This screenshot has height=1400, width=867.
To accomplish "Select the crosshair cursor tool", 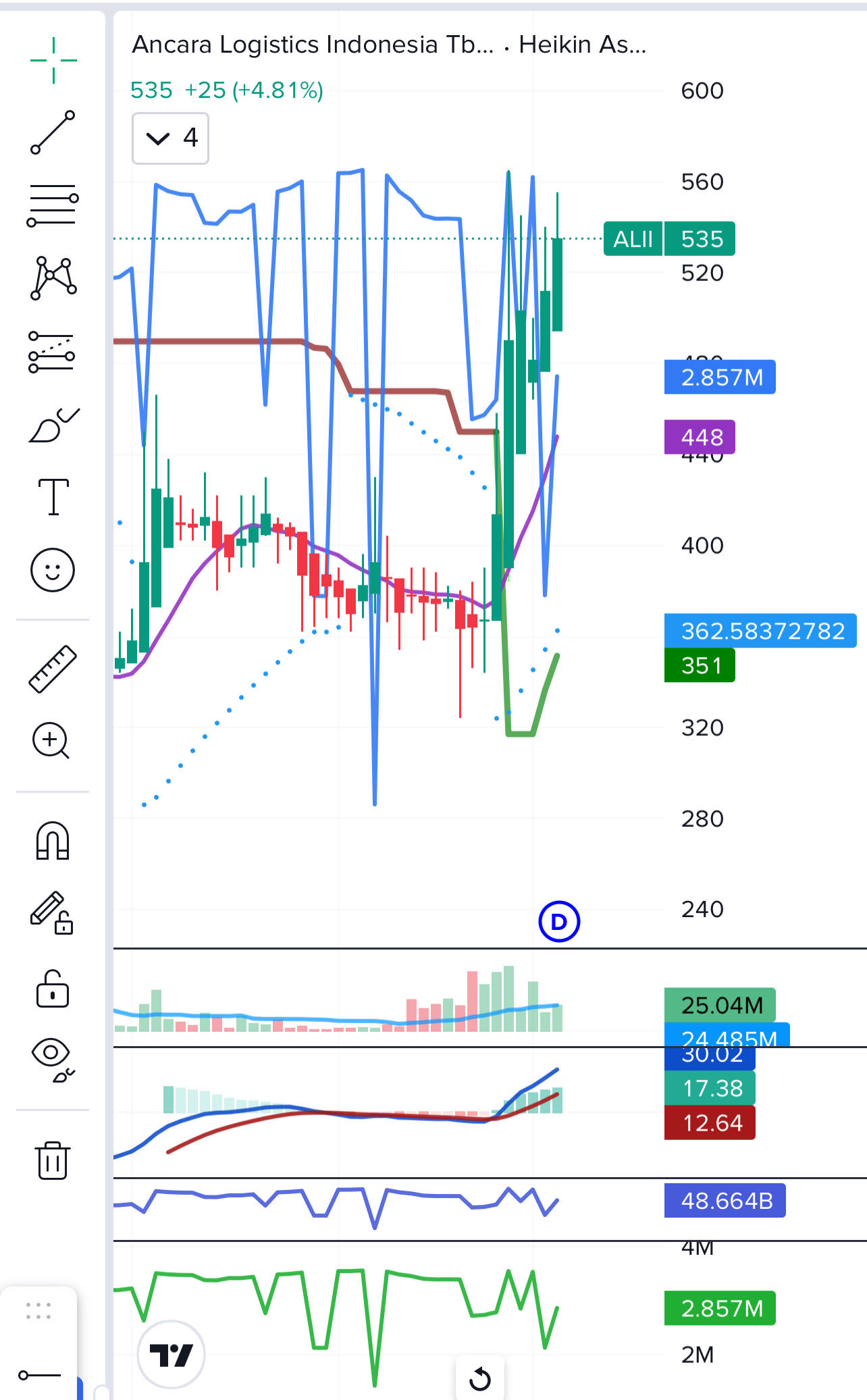I will coord(53,61).
